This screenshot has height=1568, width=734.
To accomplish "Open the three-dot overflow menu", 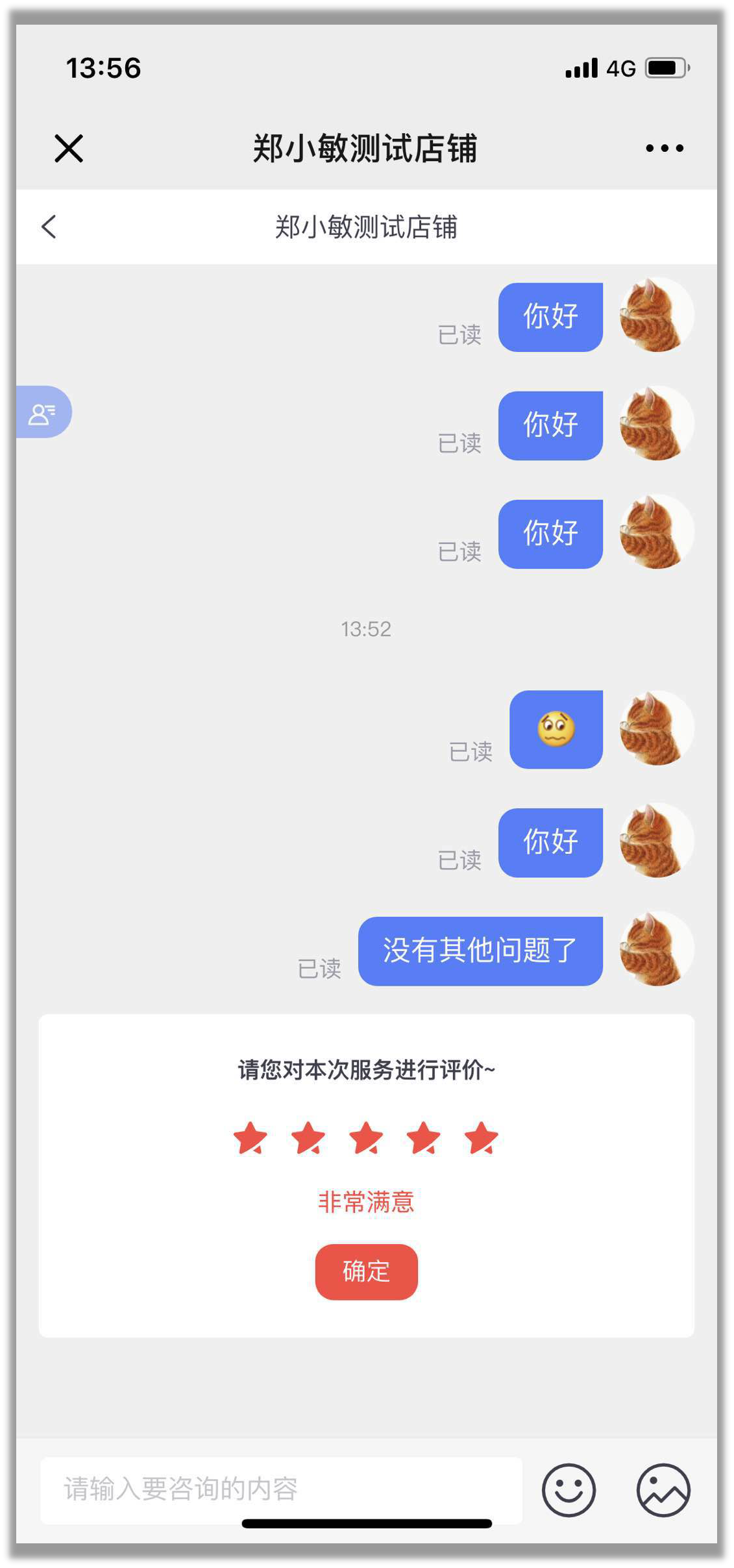I will [664, 149].
